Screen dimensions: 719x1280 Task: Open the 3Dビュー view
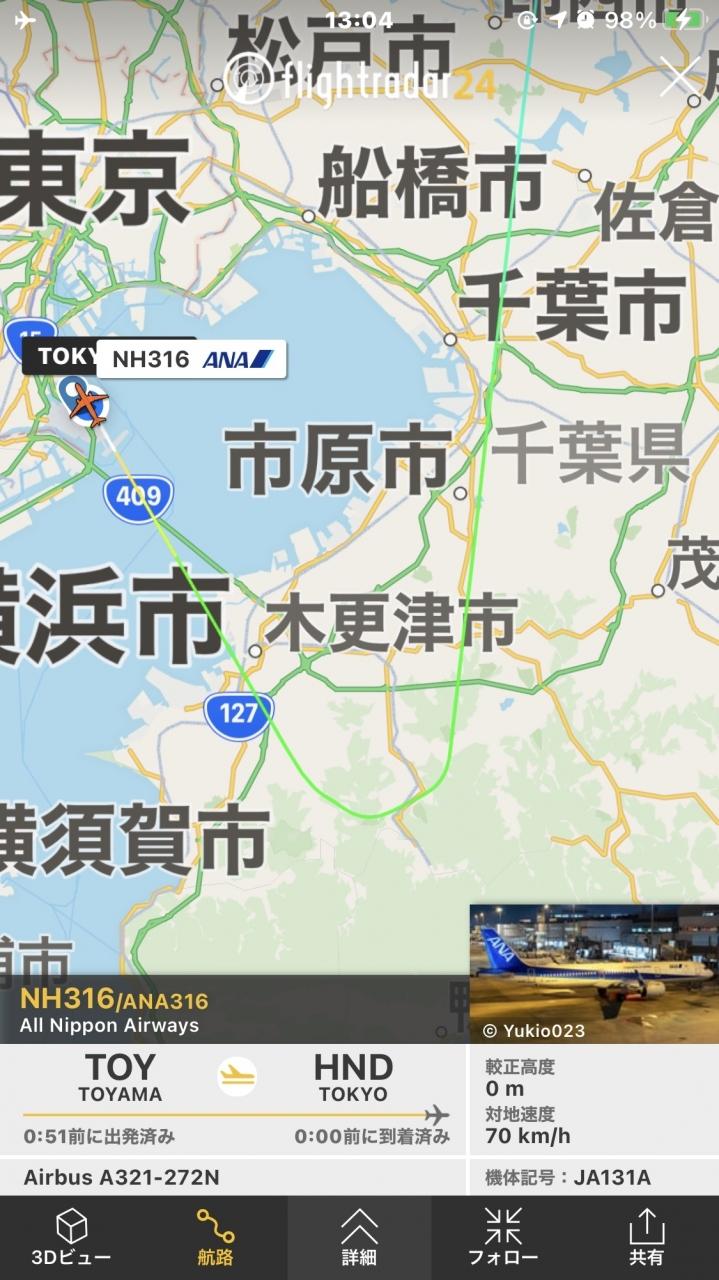pyautogui.click(x=71, y=1238)
